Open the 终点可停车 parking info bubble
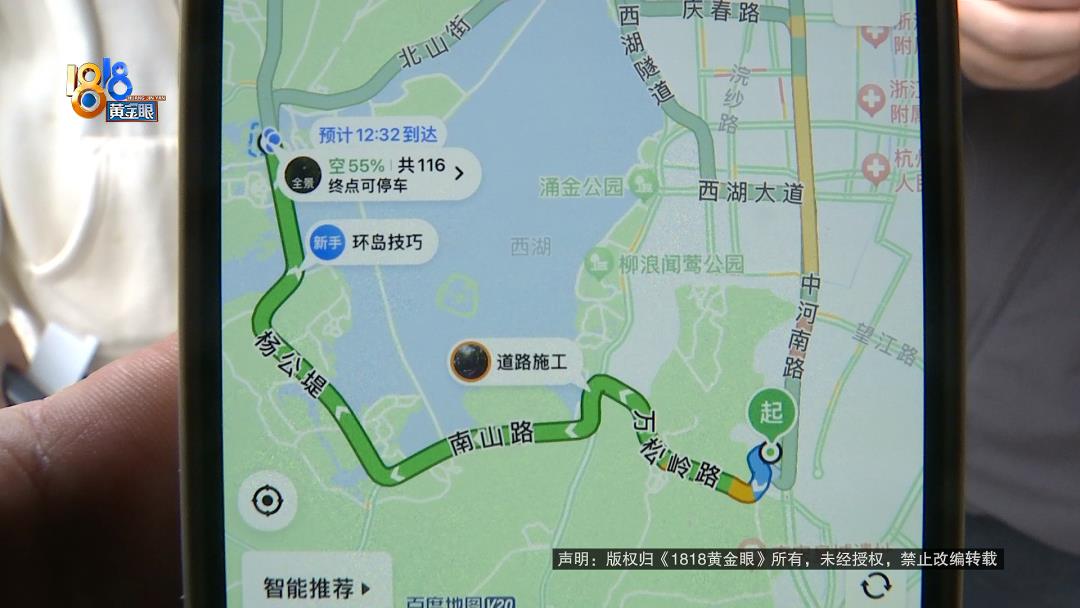 (378, 174)
